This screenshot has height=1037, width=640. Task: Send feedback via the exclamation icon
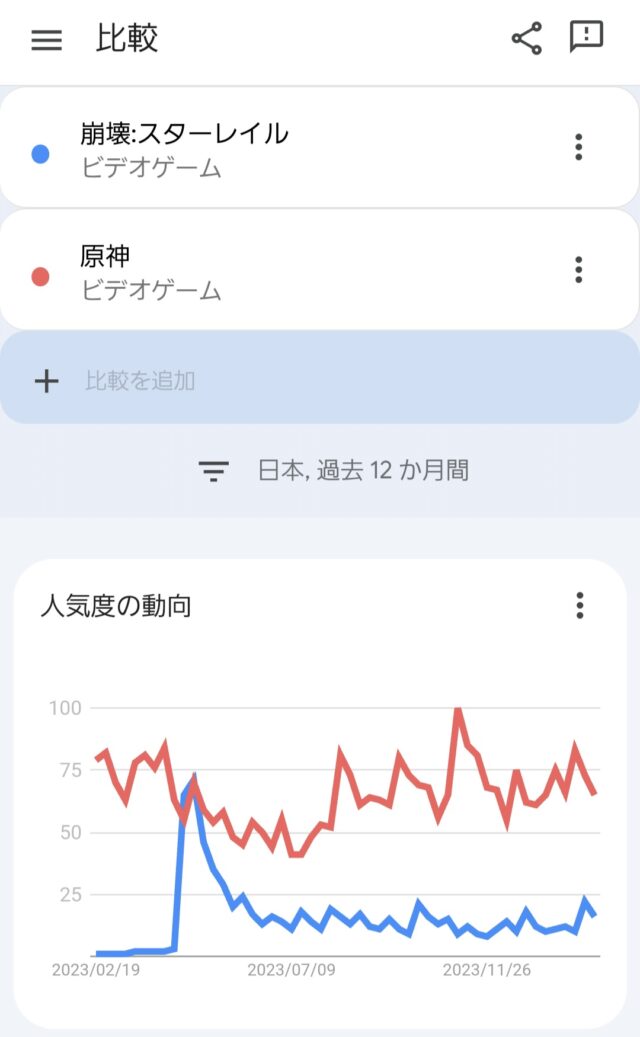[586, 37]
